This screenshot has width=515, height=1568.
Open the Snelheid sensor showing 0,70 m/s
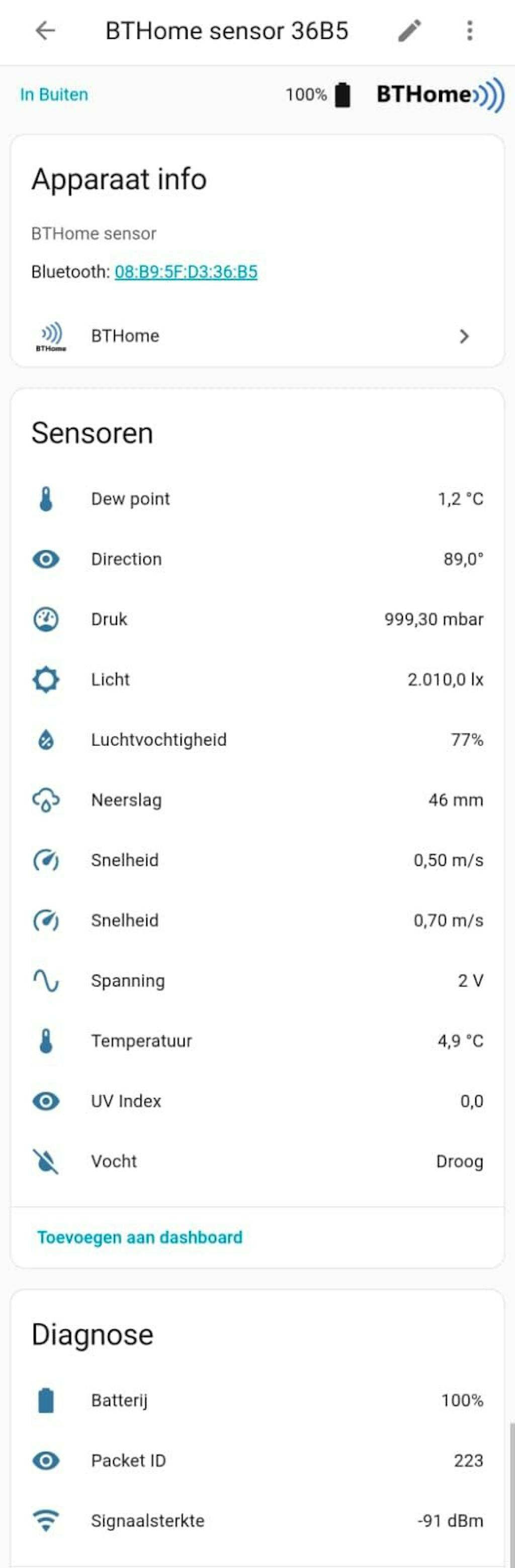click(x=257, y=920)
